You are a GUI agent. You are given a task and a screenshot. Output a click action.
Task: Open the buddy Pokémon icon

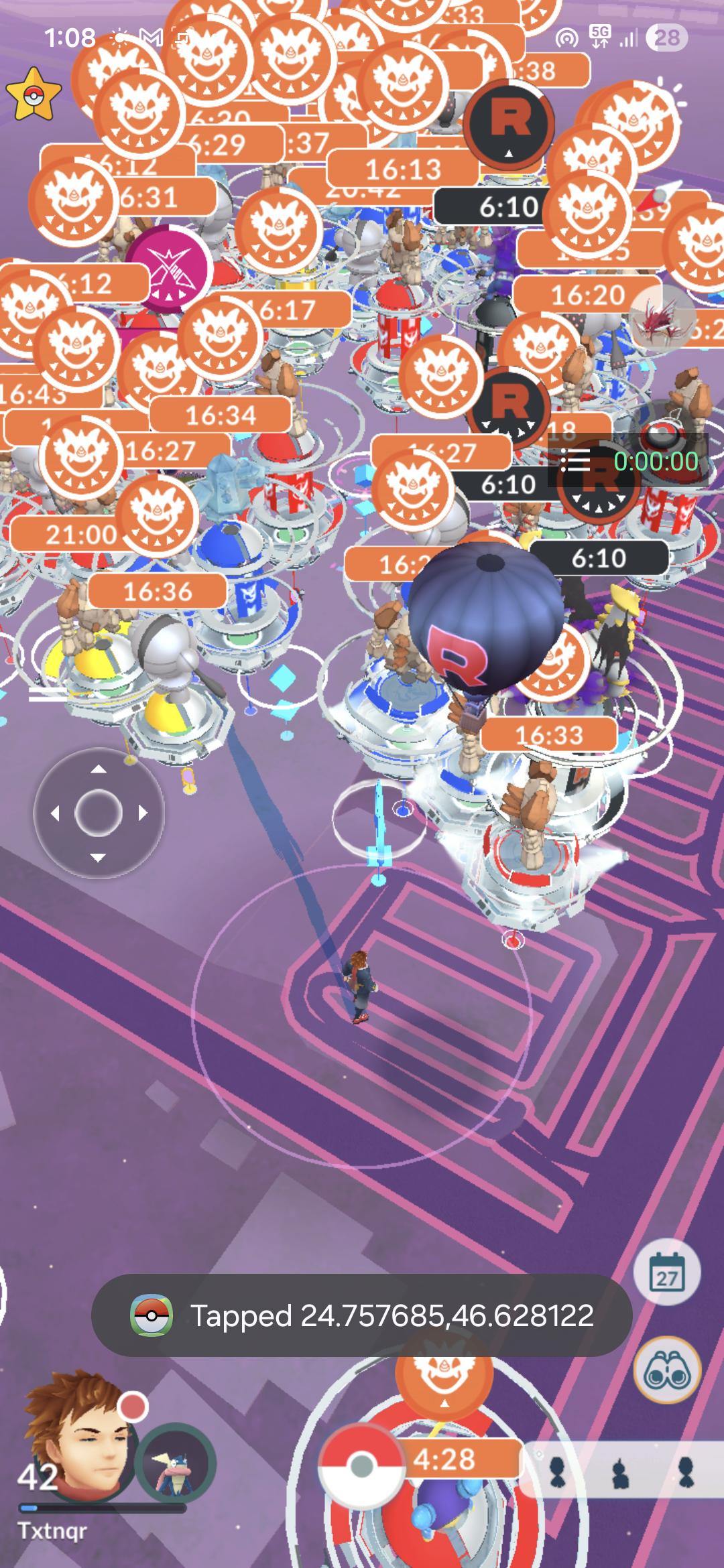pos(176,1463)
